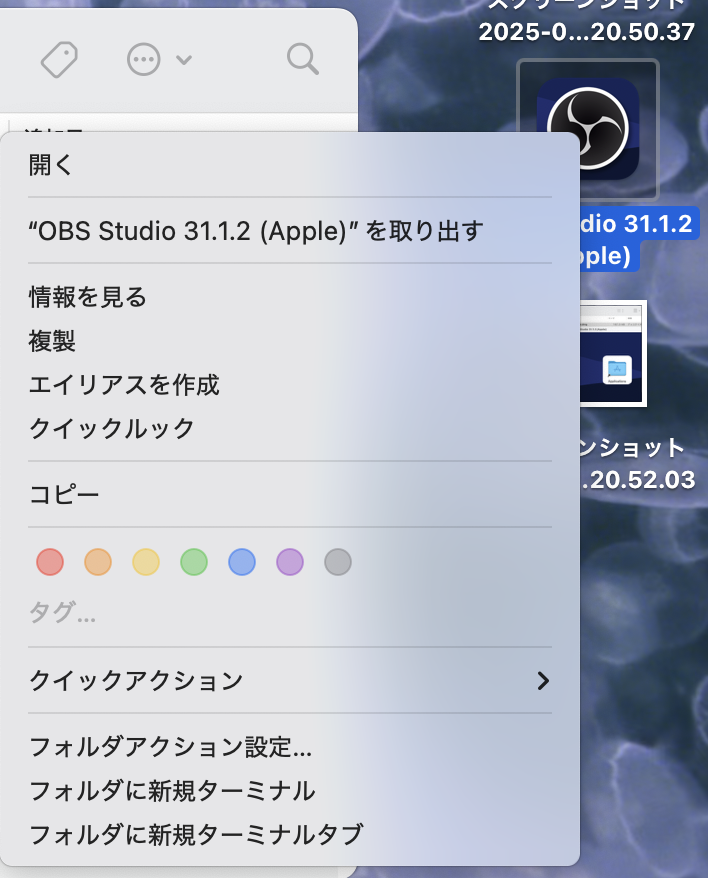Screen dimensions: 708x878
Task: Open the タグ... option
Action: pyautogui.click(x=63, y=614)
